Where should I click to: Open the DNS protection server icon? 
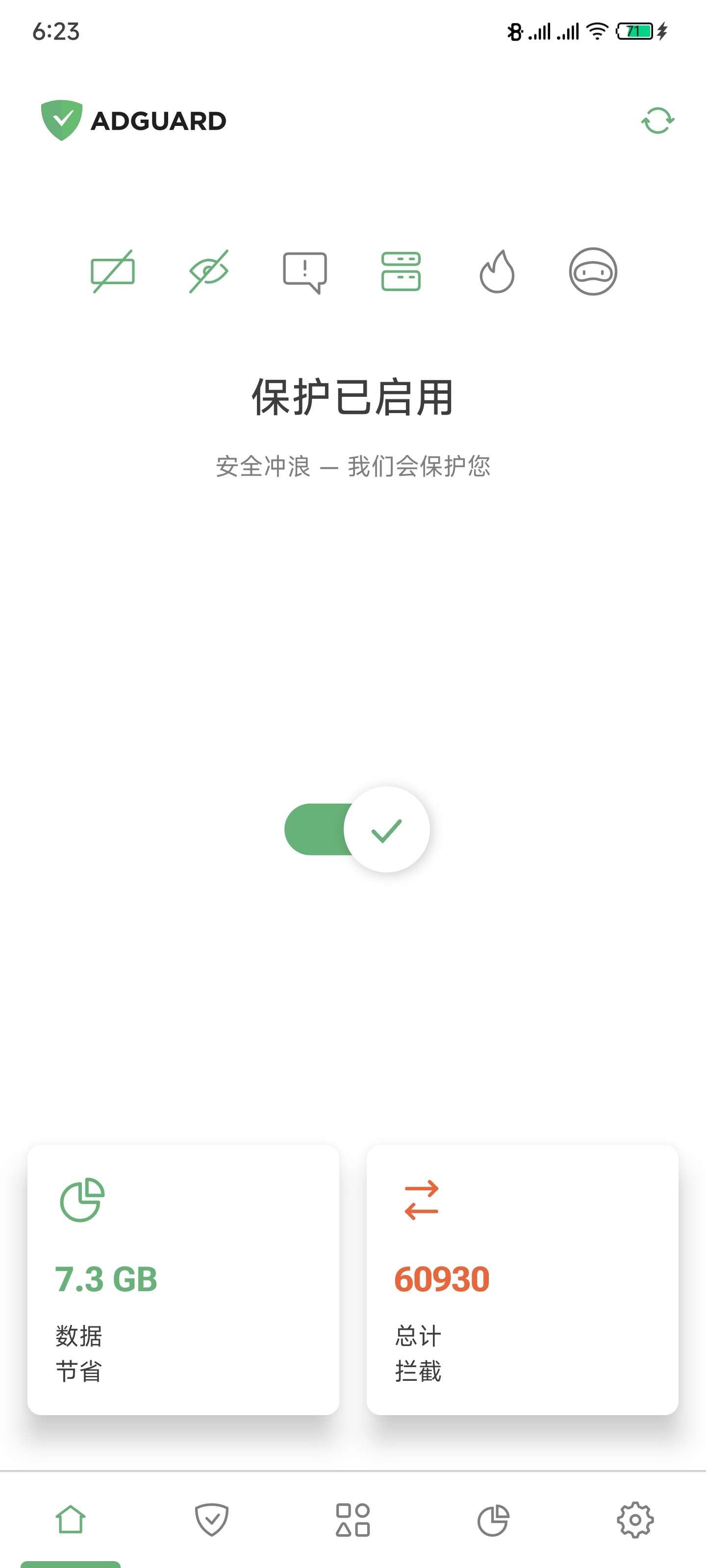click(x=401, y=271)
